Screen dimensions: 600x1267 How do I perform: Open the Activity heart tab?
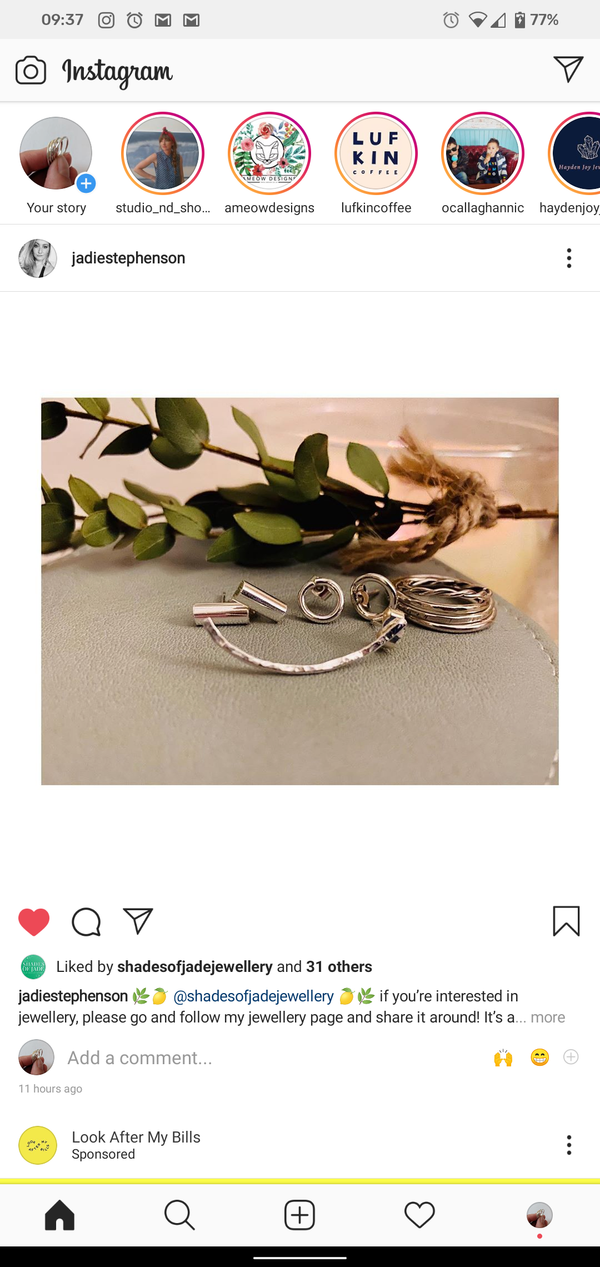pos(420,1215)
